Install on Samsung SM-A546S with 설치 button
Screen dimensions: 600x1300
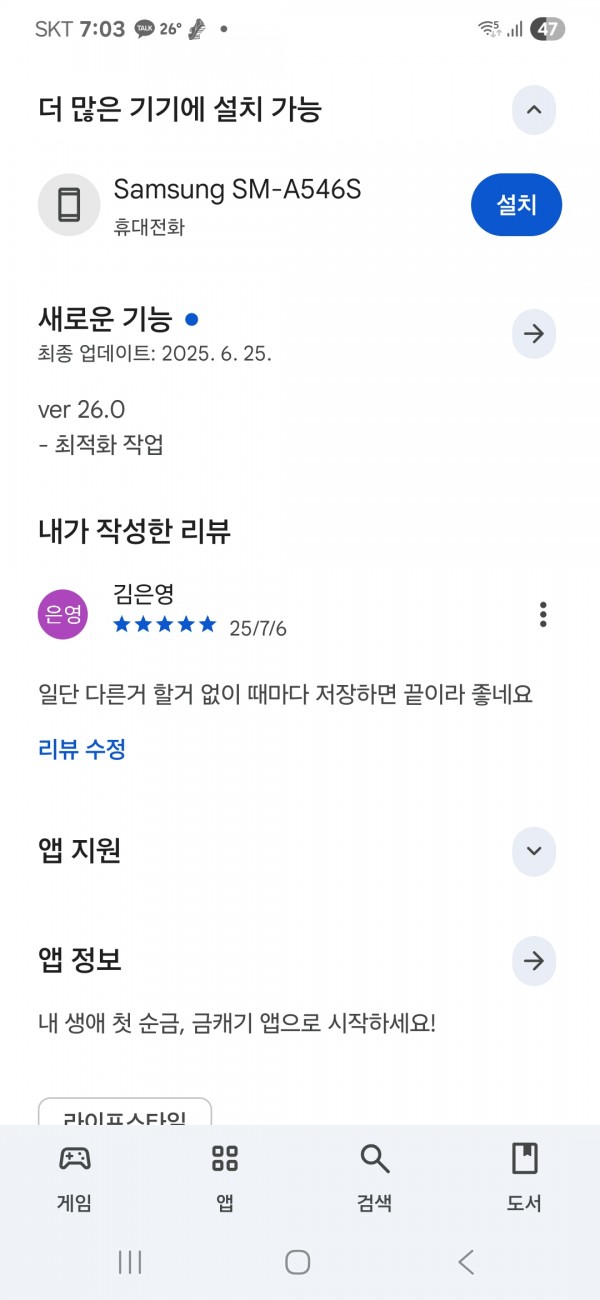[516, 205]
